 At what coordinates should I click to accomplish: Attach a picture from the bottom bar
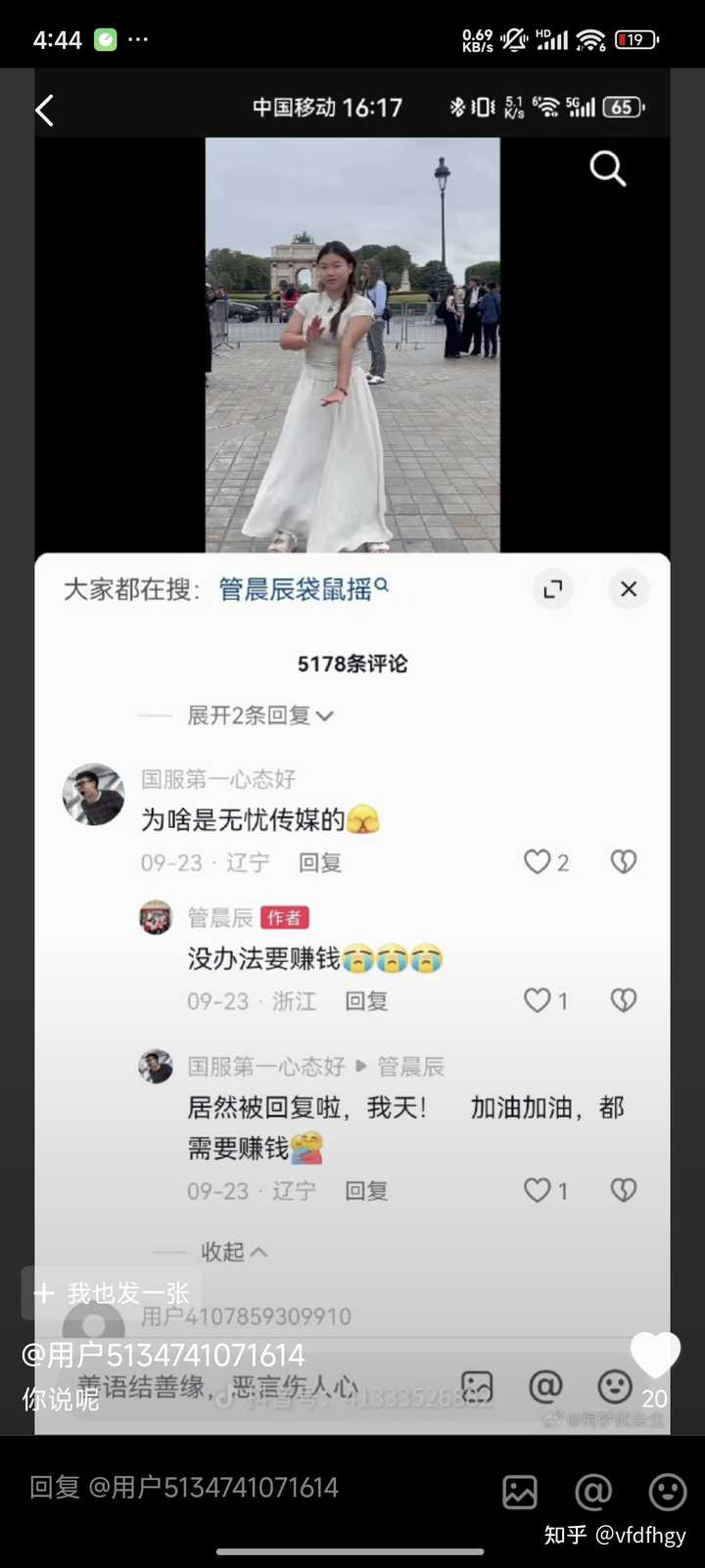520,1492
